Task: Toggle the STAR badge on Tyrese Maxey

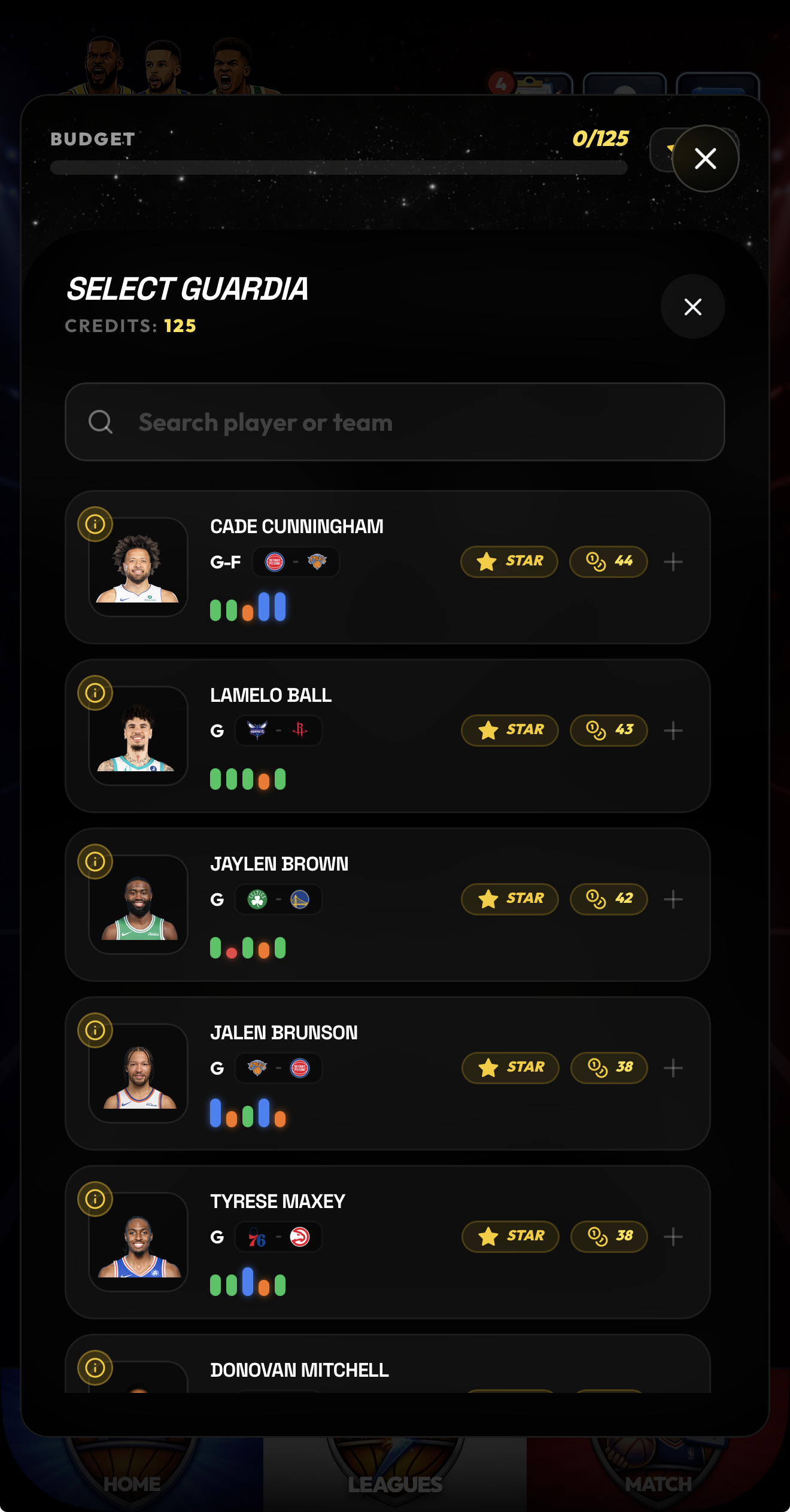Action: (509, 1237)
